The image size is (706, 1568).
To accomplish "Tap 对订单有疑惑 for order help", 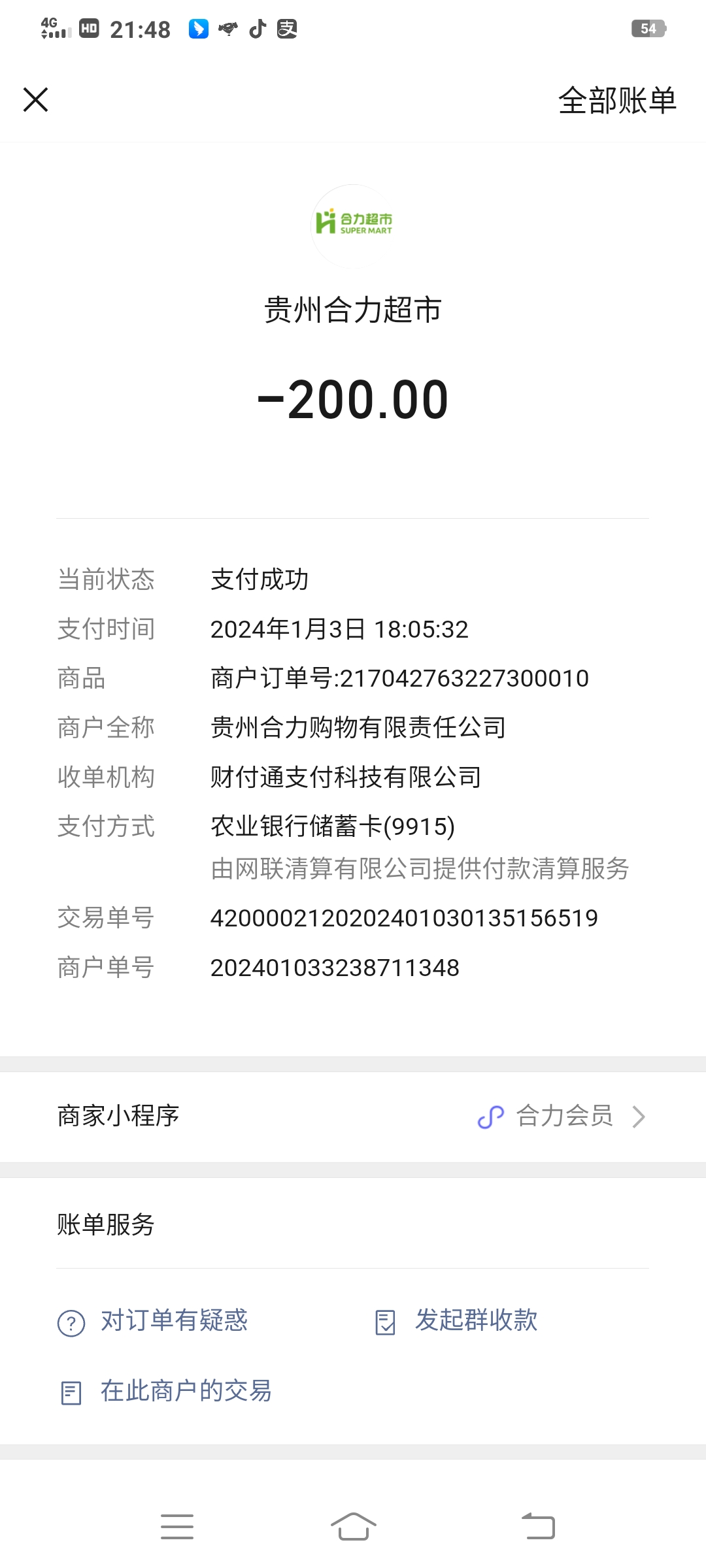I will point(154,1321).
